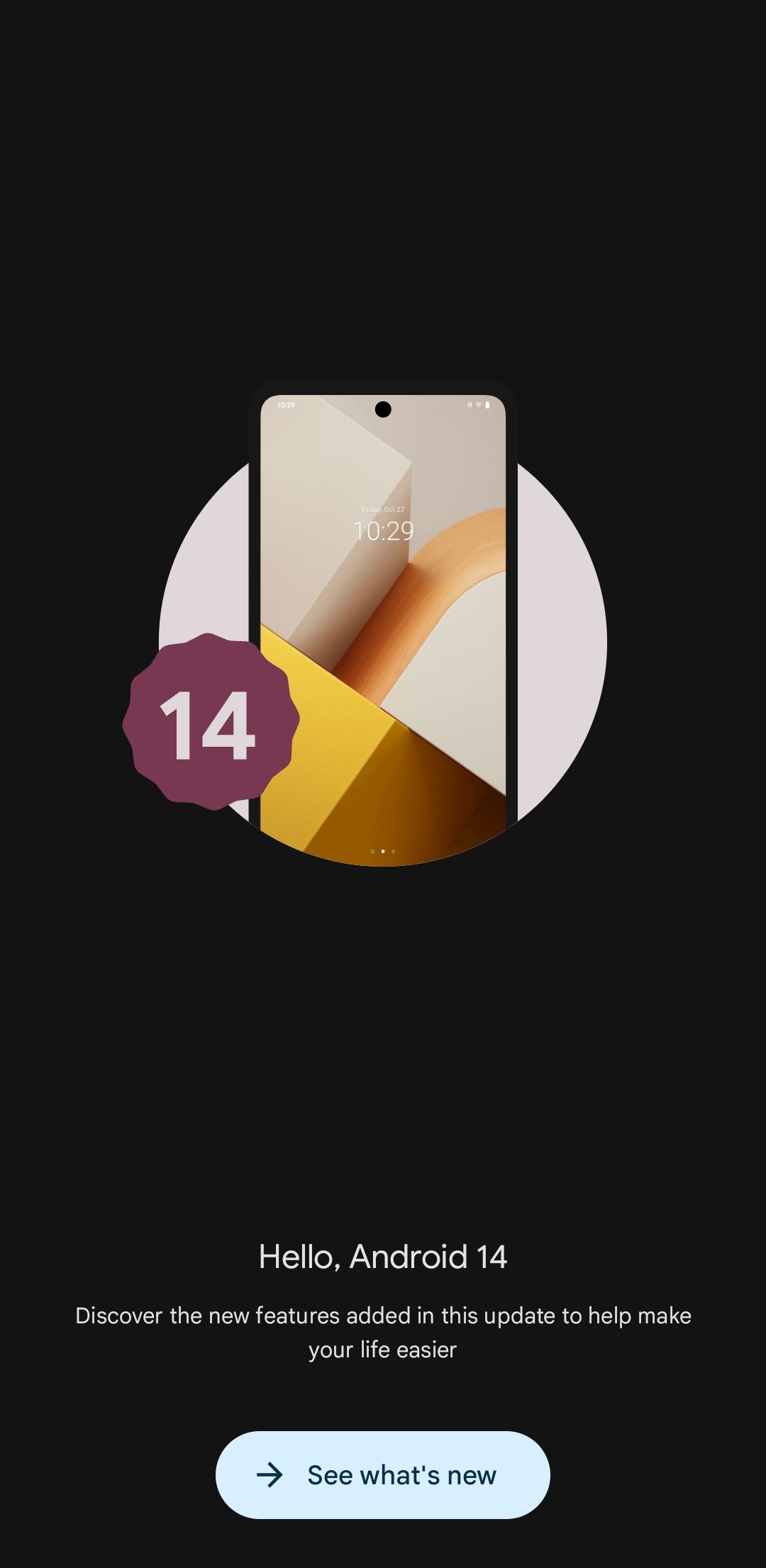
Task: Tap the See what's new button
Action: (383, 1474)
